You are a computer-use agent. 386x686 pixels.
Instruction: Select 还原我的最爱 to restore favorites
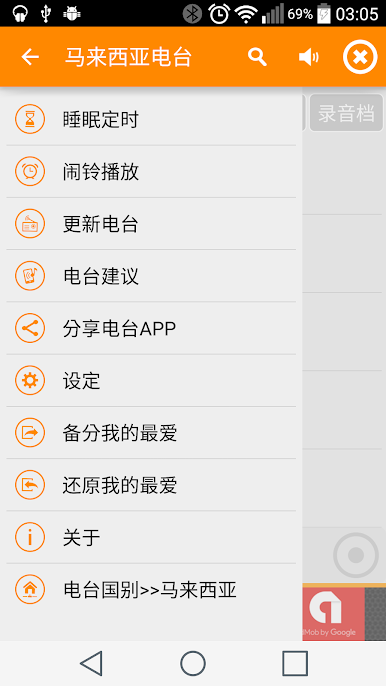coord(151,485)
